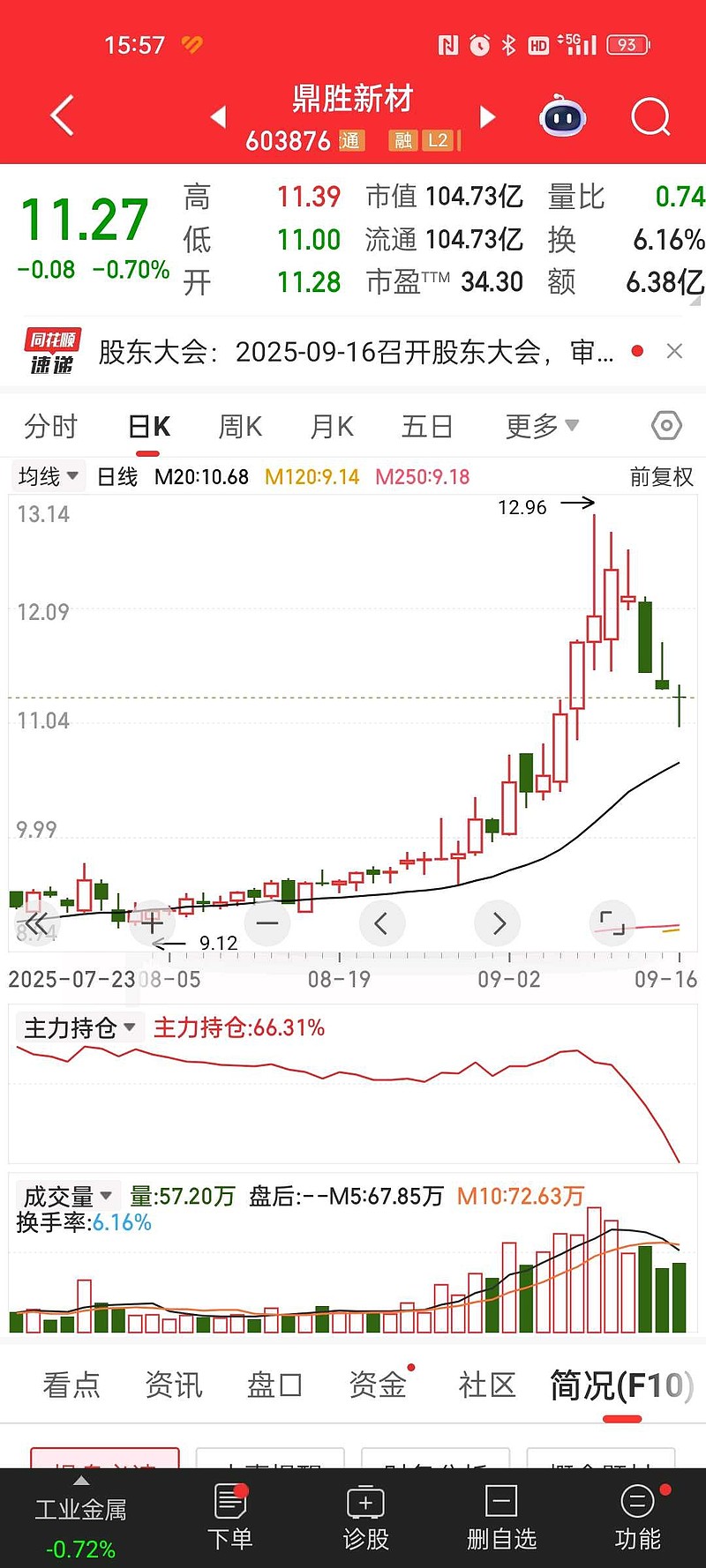Open the 均线 indicator dropdown
Screen dimensions: 706x1568
[49, 477]
